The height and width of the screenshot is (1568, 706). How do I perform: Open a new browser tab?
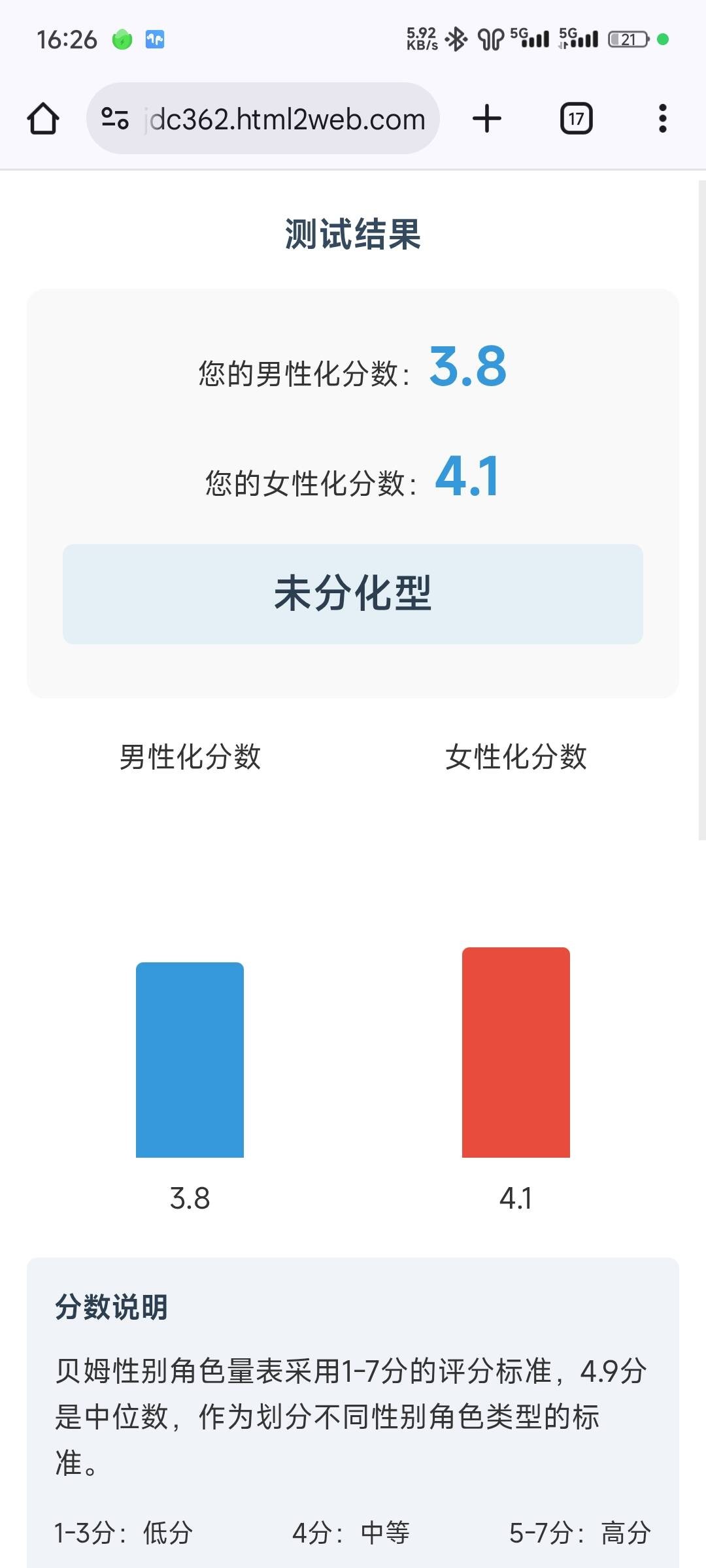point(486,119)
